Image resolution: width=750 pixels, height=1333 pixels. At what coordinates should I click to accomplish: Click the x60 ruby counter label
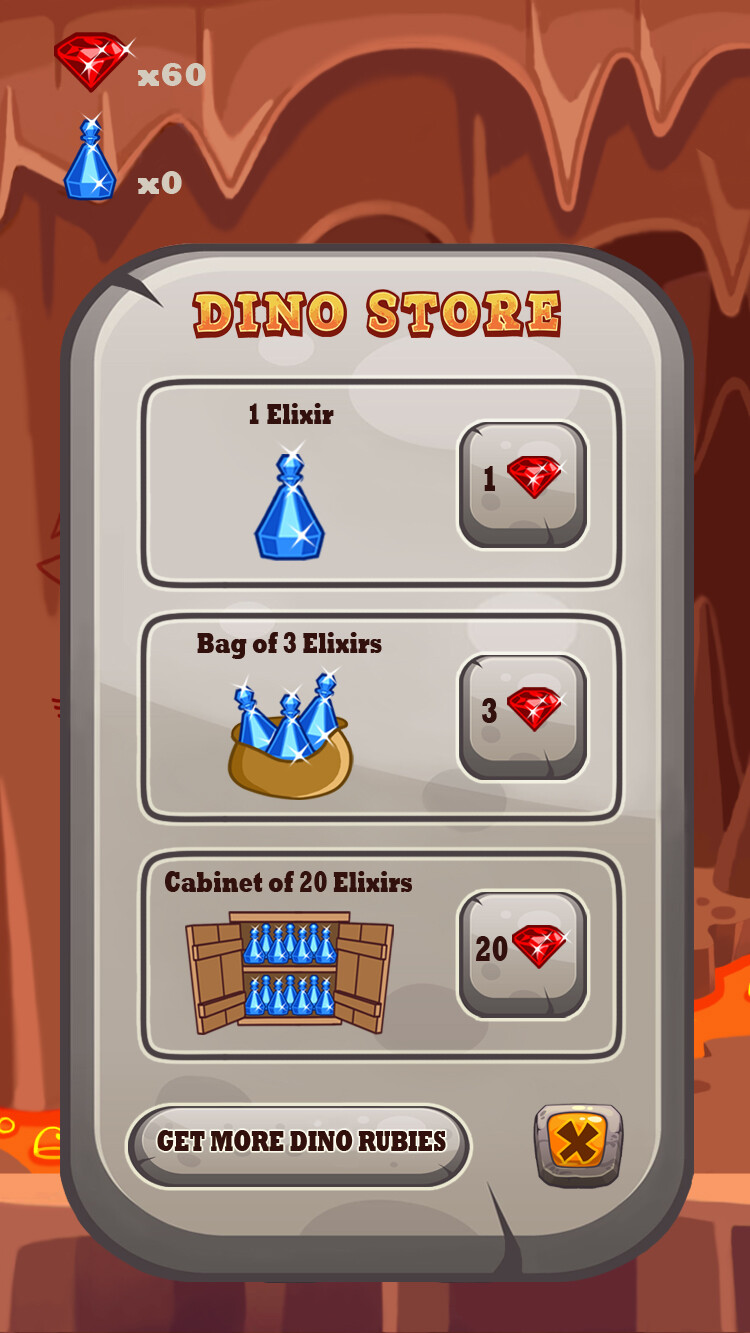coord(172,74)
